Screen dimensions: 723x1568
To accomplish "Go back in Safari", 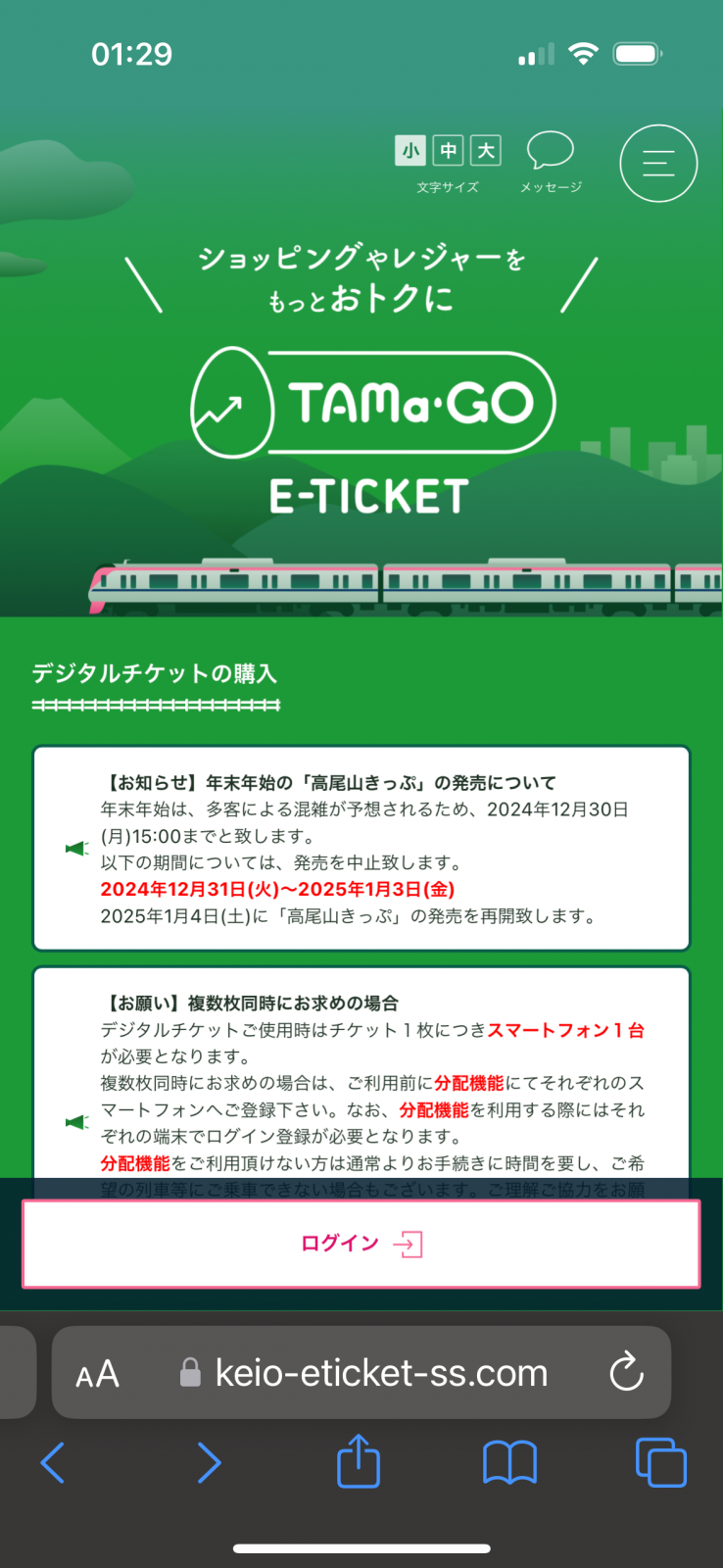I will click(53, 1463).
